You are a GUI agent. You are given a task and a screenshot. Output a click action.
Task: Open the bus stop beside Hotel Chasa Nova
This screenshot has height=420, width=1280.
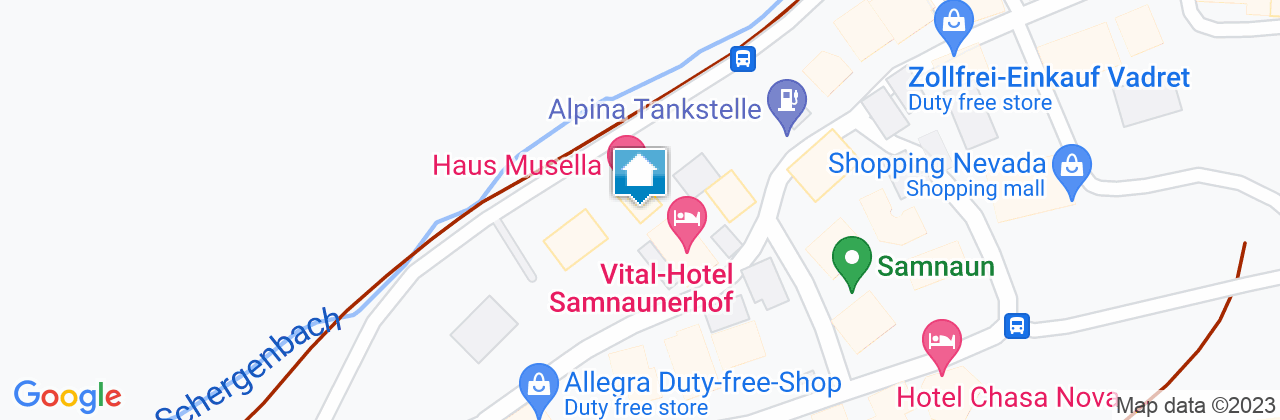1017,325
